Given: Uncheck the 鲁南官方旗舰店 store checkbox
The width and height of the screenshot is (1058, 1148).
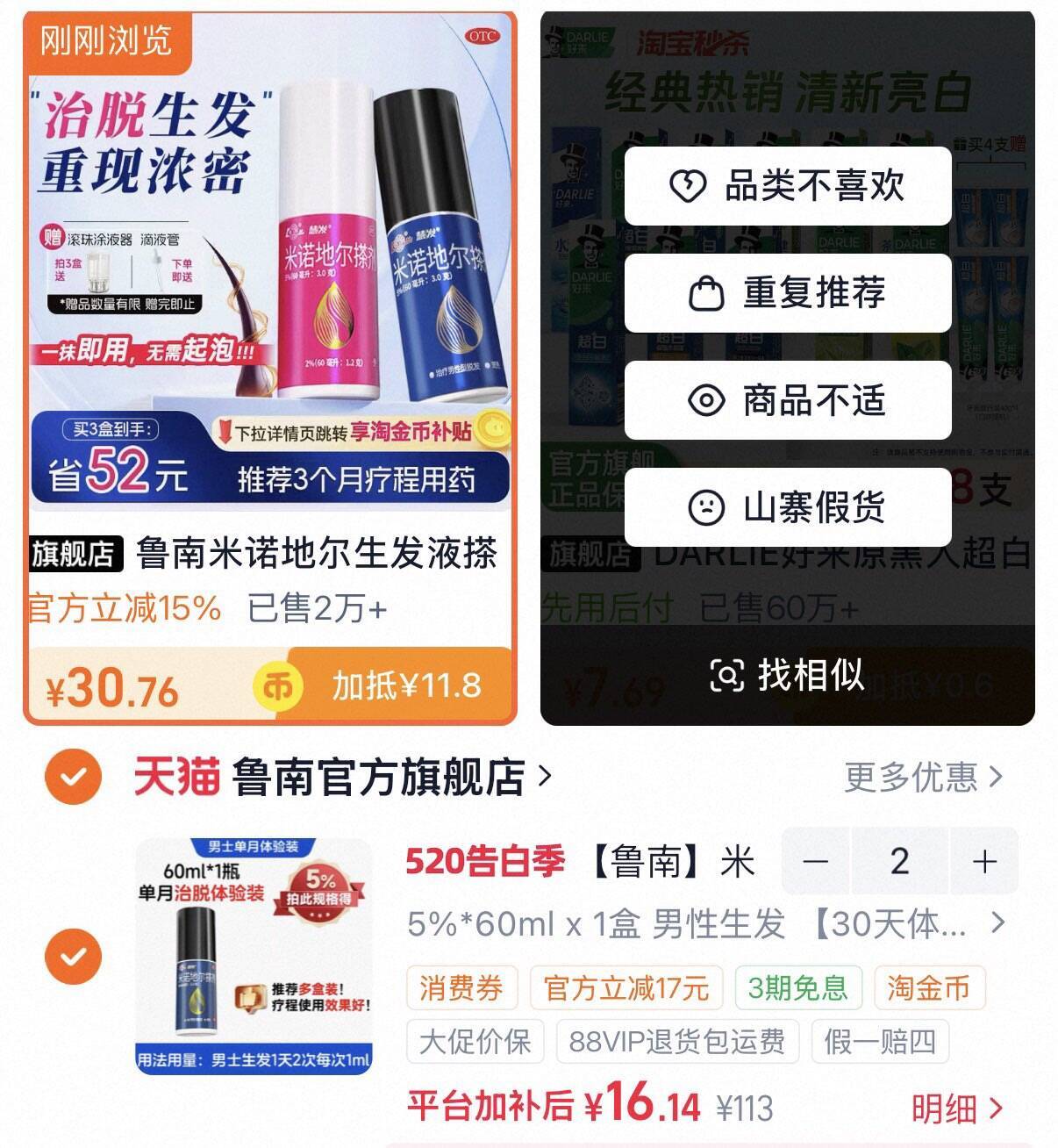Looking at the screenshot, I should click(74, 777).
